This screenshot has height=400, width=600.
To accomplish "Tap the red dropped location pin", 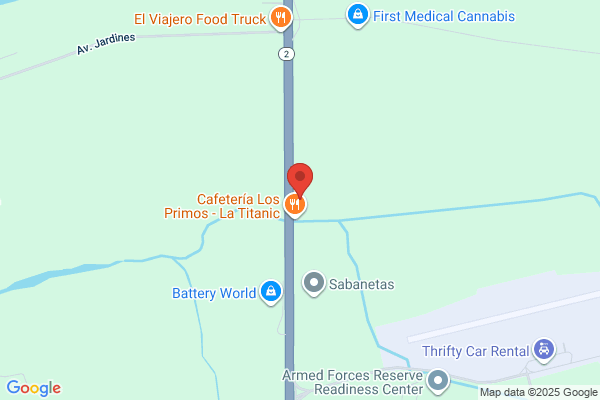I will pyautogui.click(x=300, y=178).
